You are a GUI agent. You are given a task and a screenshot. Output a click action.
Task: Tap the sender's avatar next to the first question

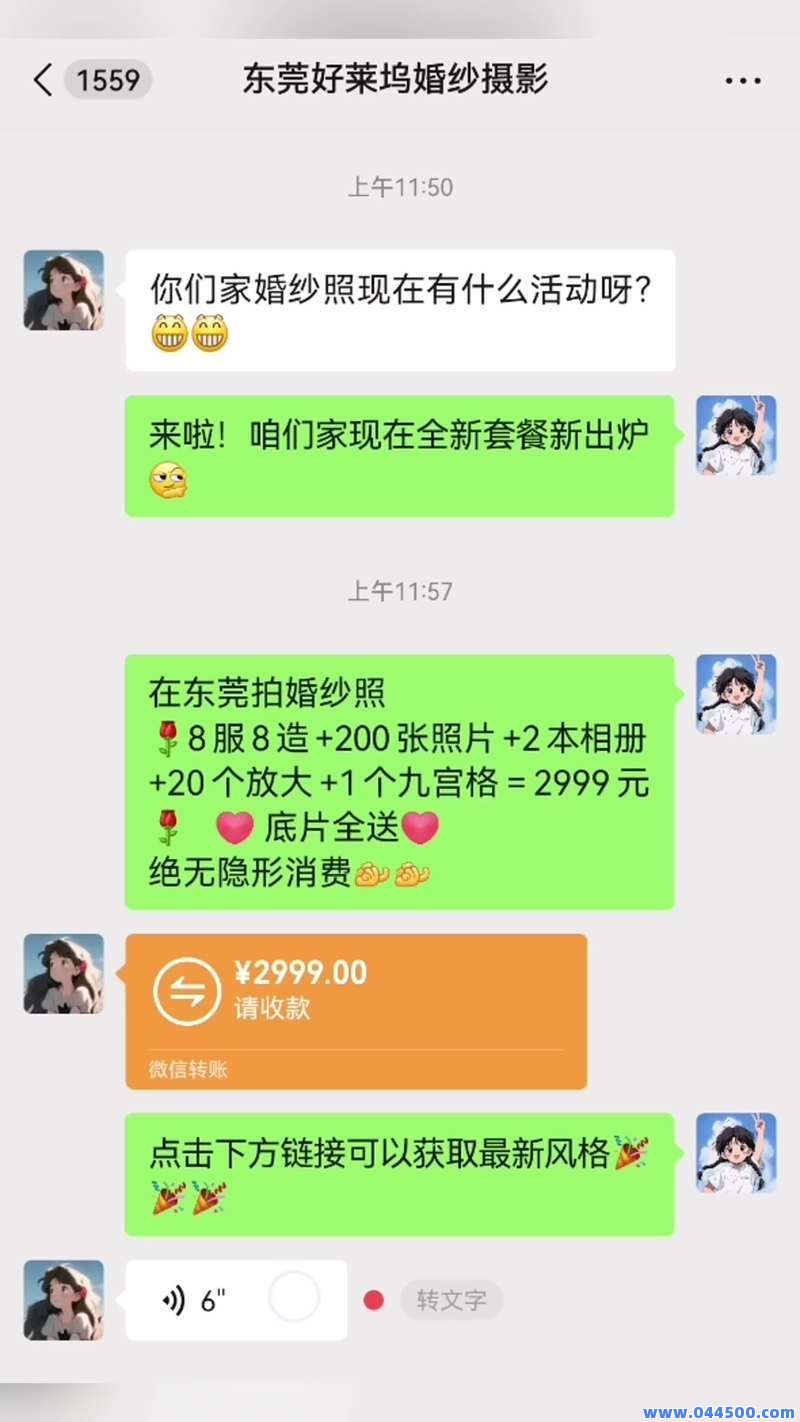(x=63, y=290)
